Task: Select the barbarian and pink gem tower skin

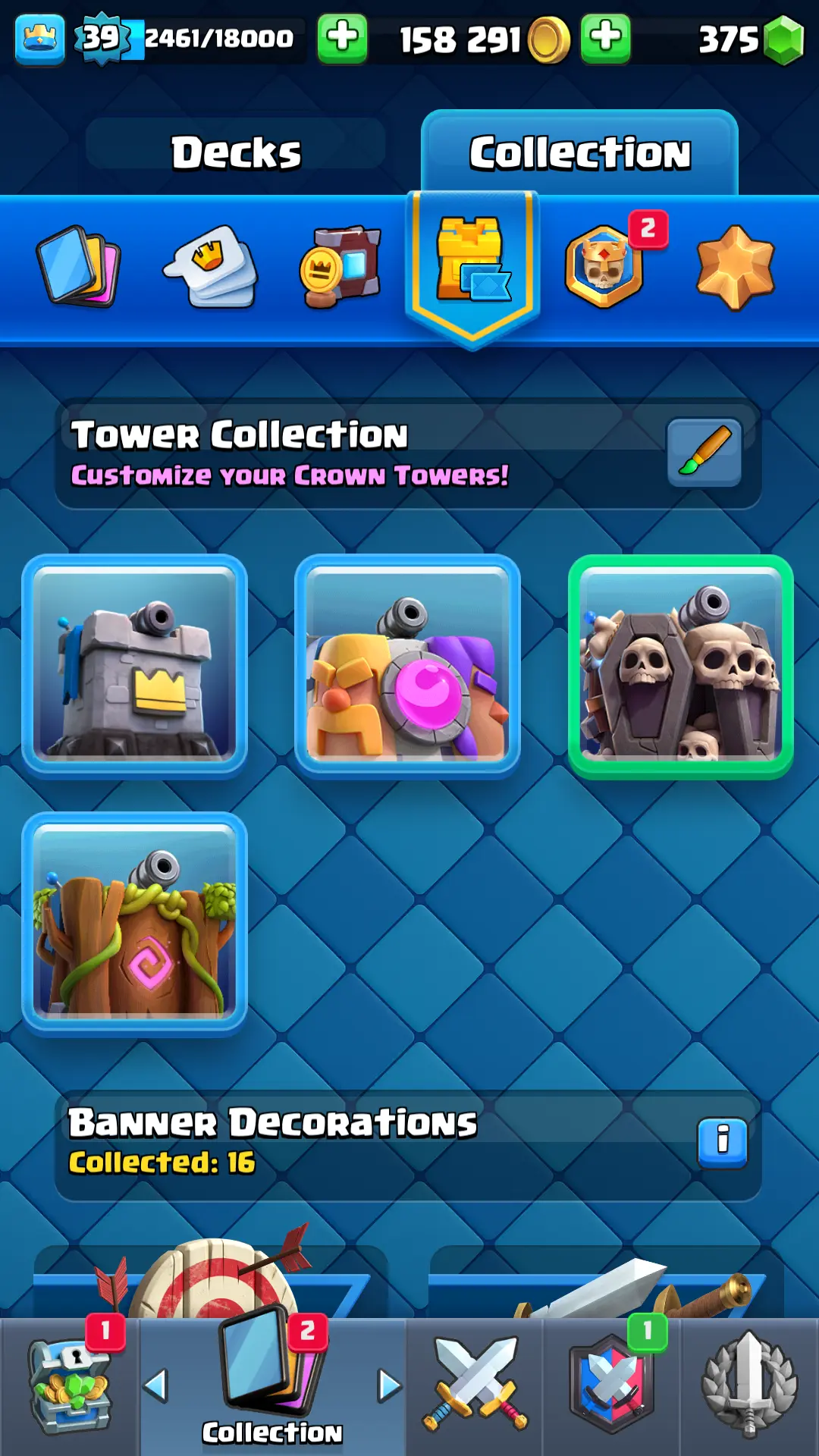Action: pos(407,666)
